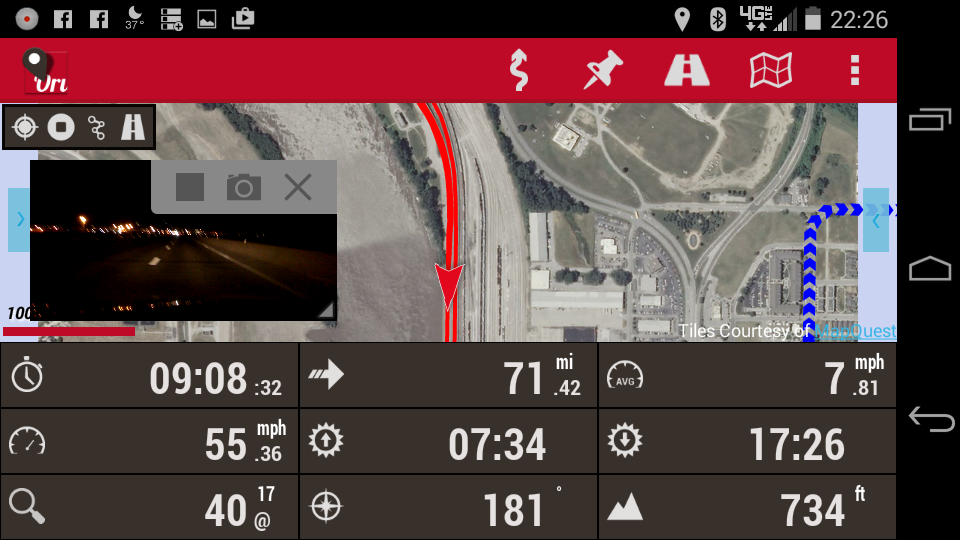The image size is (960, 540).
Task: Tap the pushpin waypoint icon
Action: coord(603,70)
